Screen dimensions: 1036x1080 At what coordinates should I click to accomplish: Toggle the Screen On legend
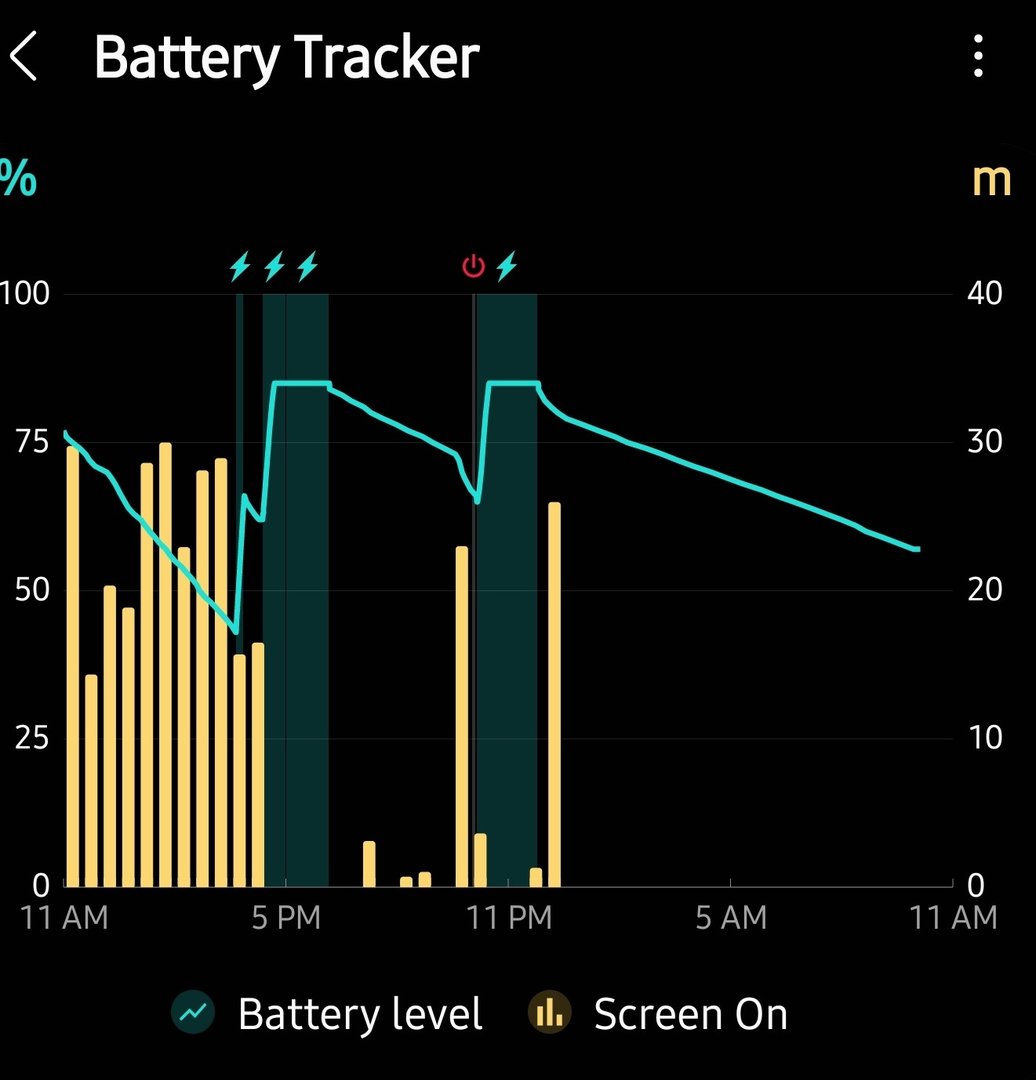(658, 1014)
